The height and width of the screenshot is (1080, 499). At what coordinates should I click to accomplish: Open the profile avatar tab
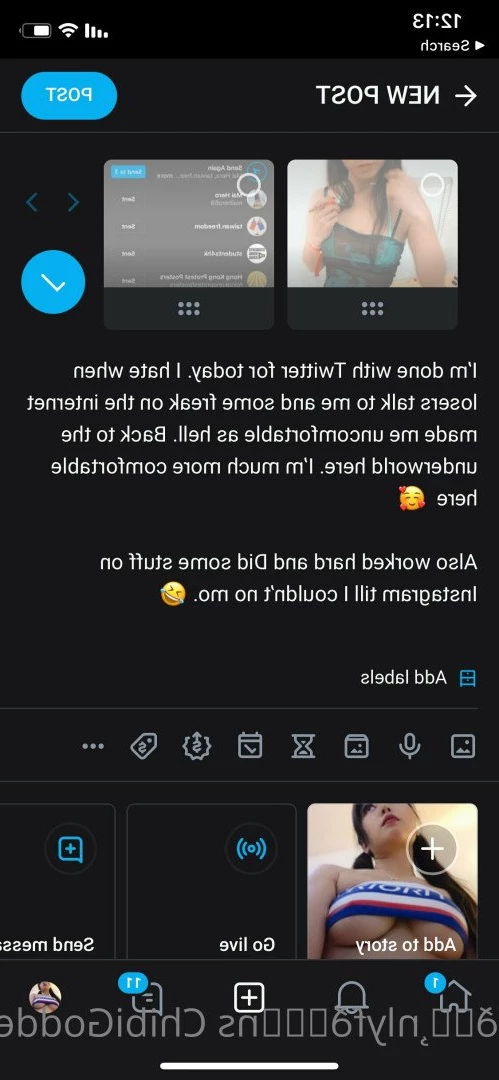45,997
